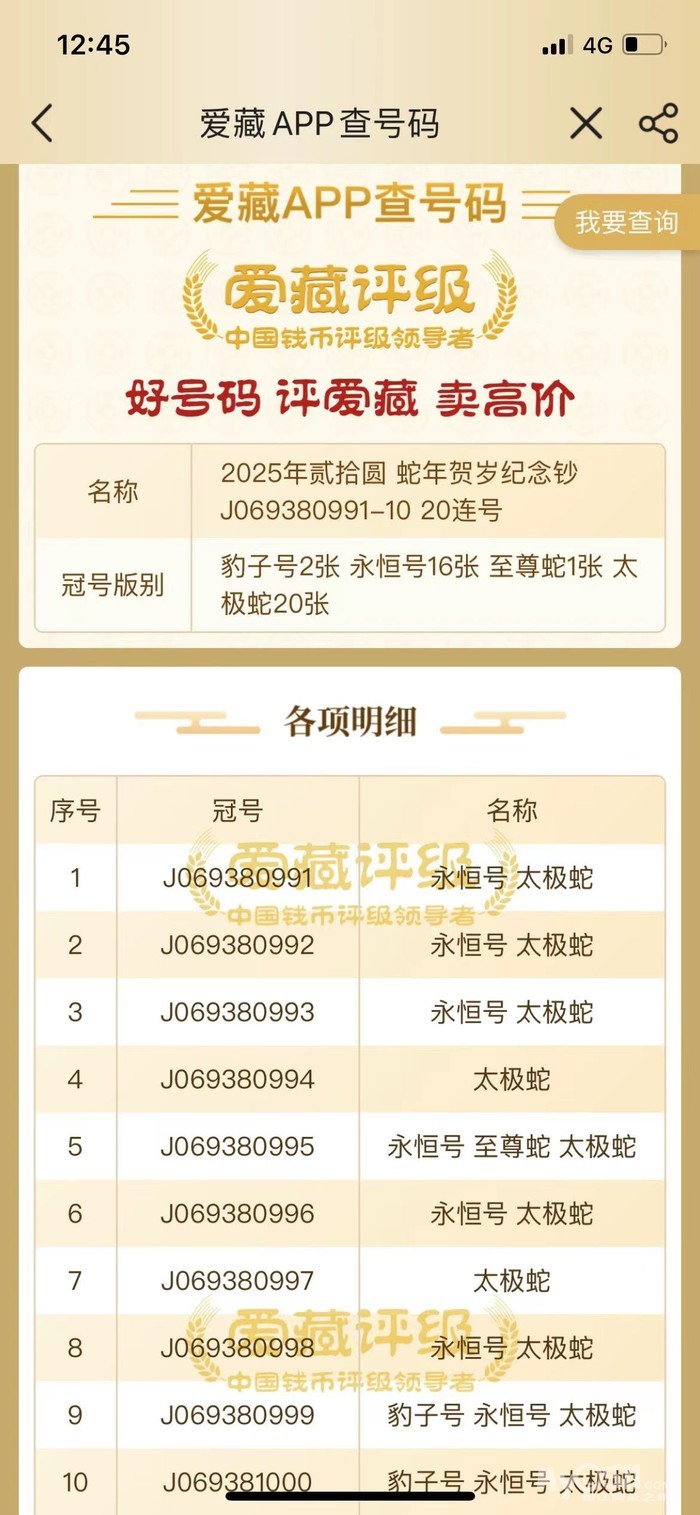This screenshot has width=700, height=1515.
Task: Close the 爱藏 APP 查号码 page
Action: click(586, 123)
